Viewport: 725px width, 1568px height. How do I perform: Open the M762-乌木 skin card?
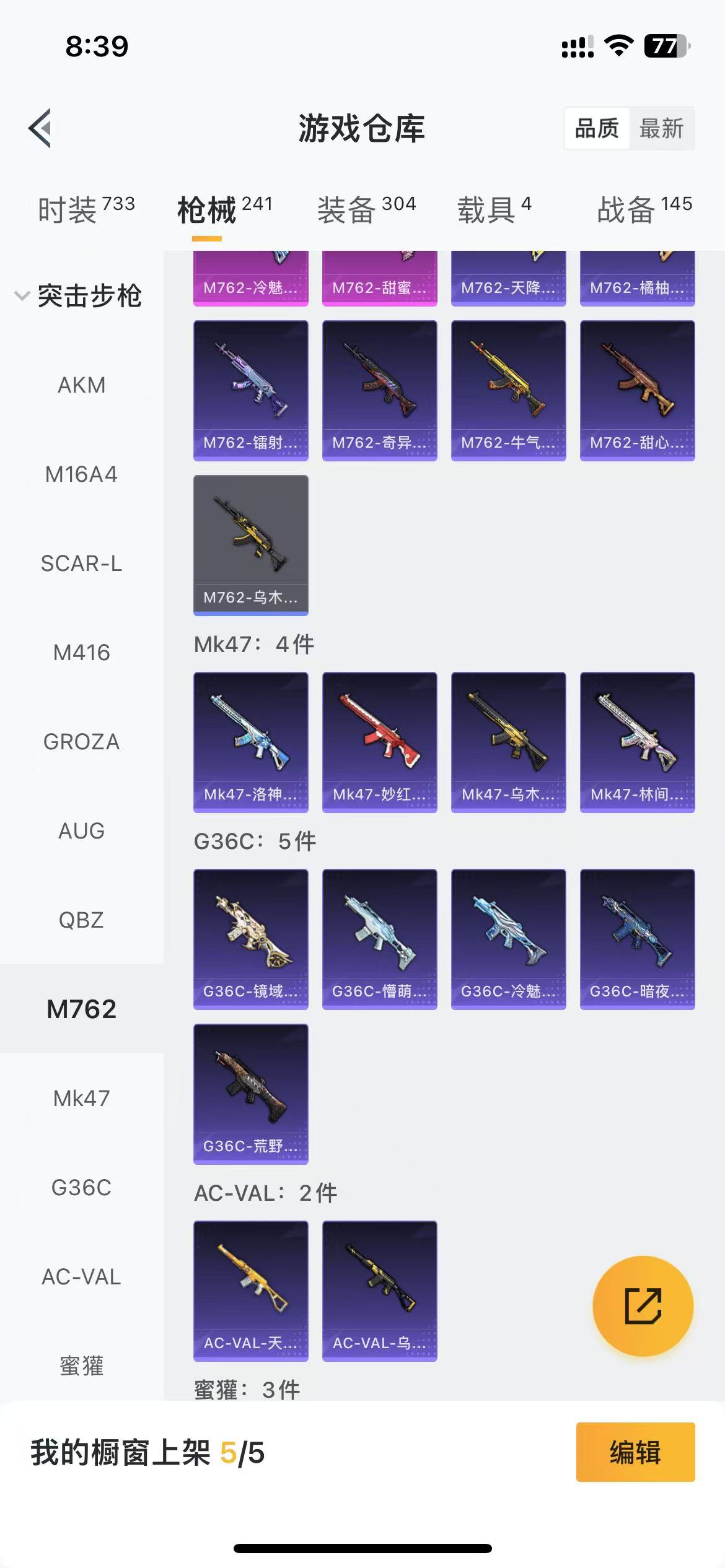click(251, 546)
